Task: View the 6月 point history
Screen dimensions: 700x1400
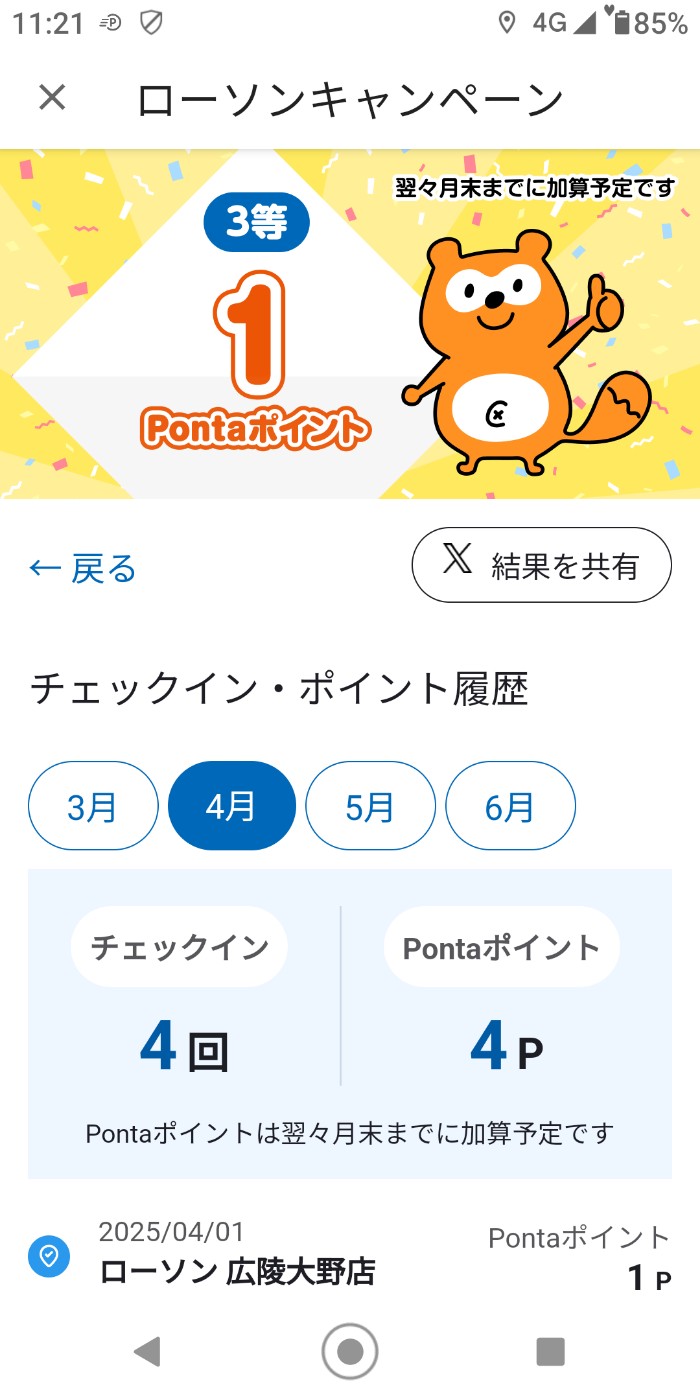Action: [510, 806]
